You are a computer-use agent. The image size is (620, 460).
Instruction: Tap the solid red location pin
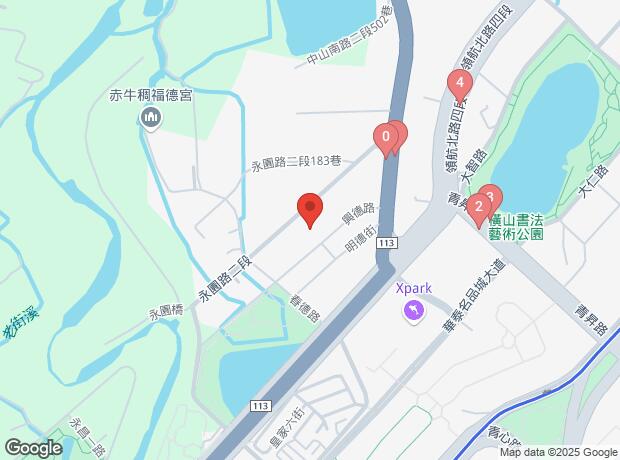pos(310,209)
